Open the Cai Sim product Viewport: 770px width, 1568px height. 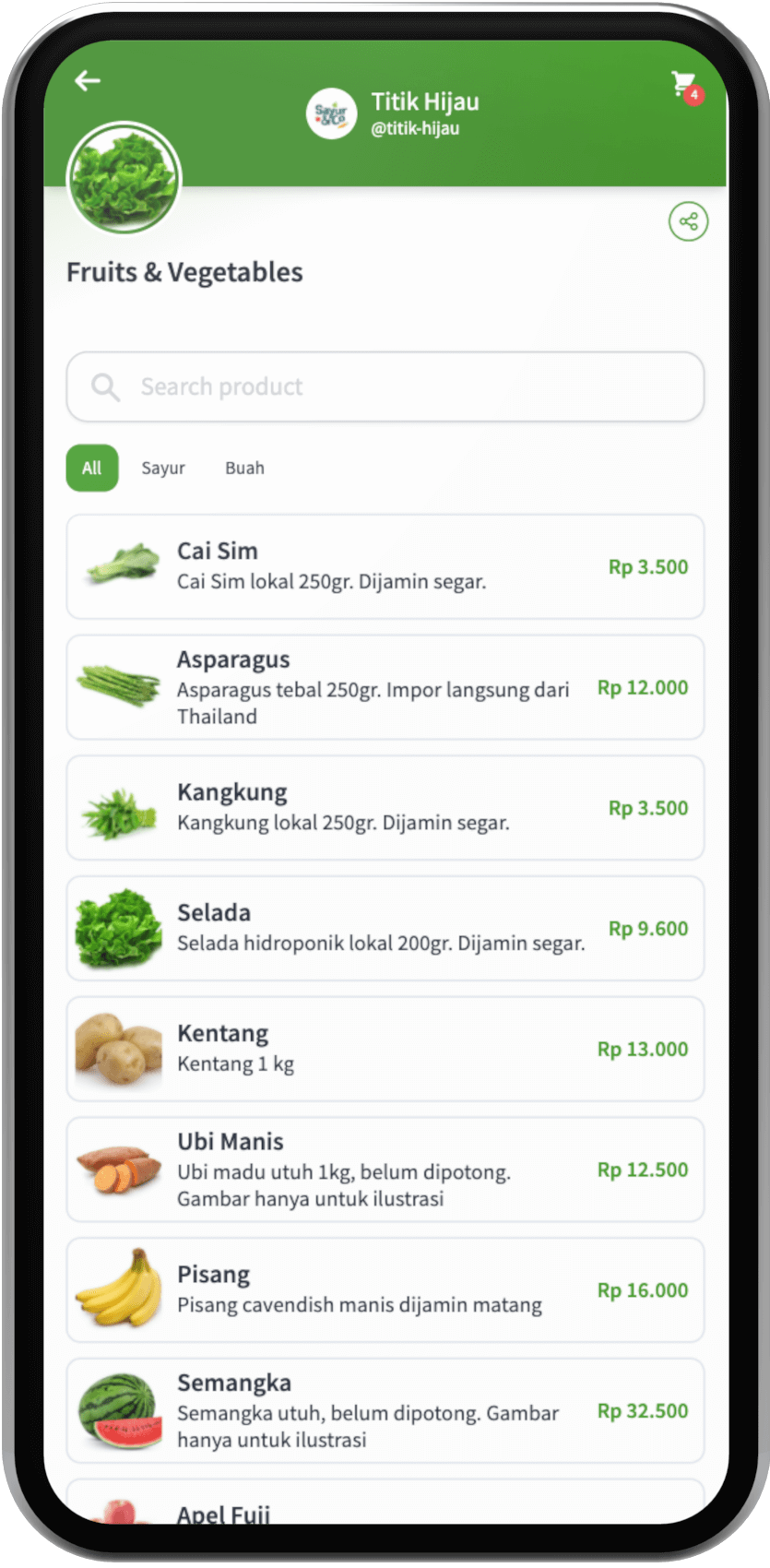(x=385, y=566)
